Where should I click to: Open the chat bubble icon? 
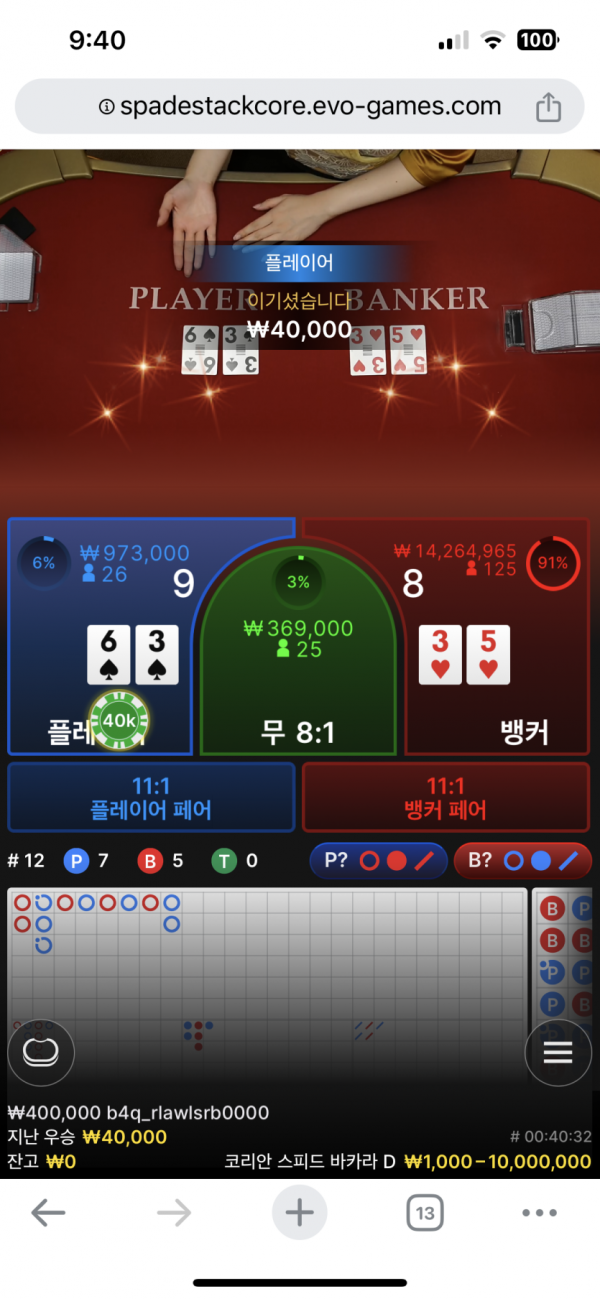point(40,1052)
